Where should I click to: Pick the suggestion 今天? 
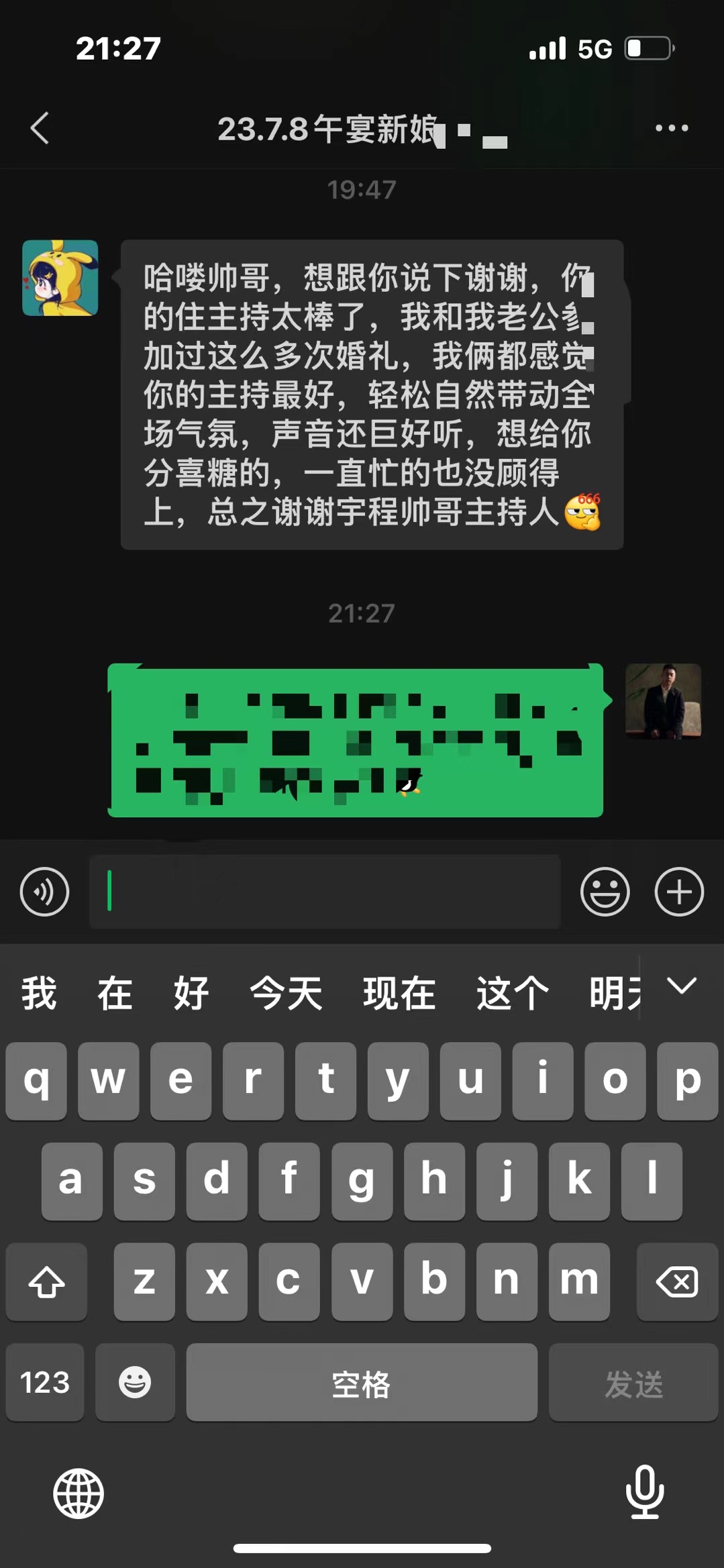click(286, 993)
